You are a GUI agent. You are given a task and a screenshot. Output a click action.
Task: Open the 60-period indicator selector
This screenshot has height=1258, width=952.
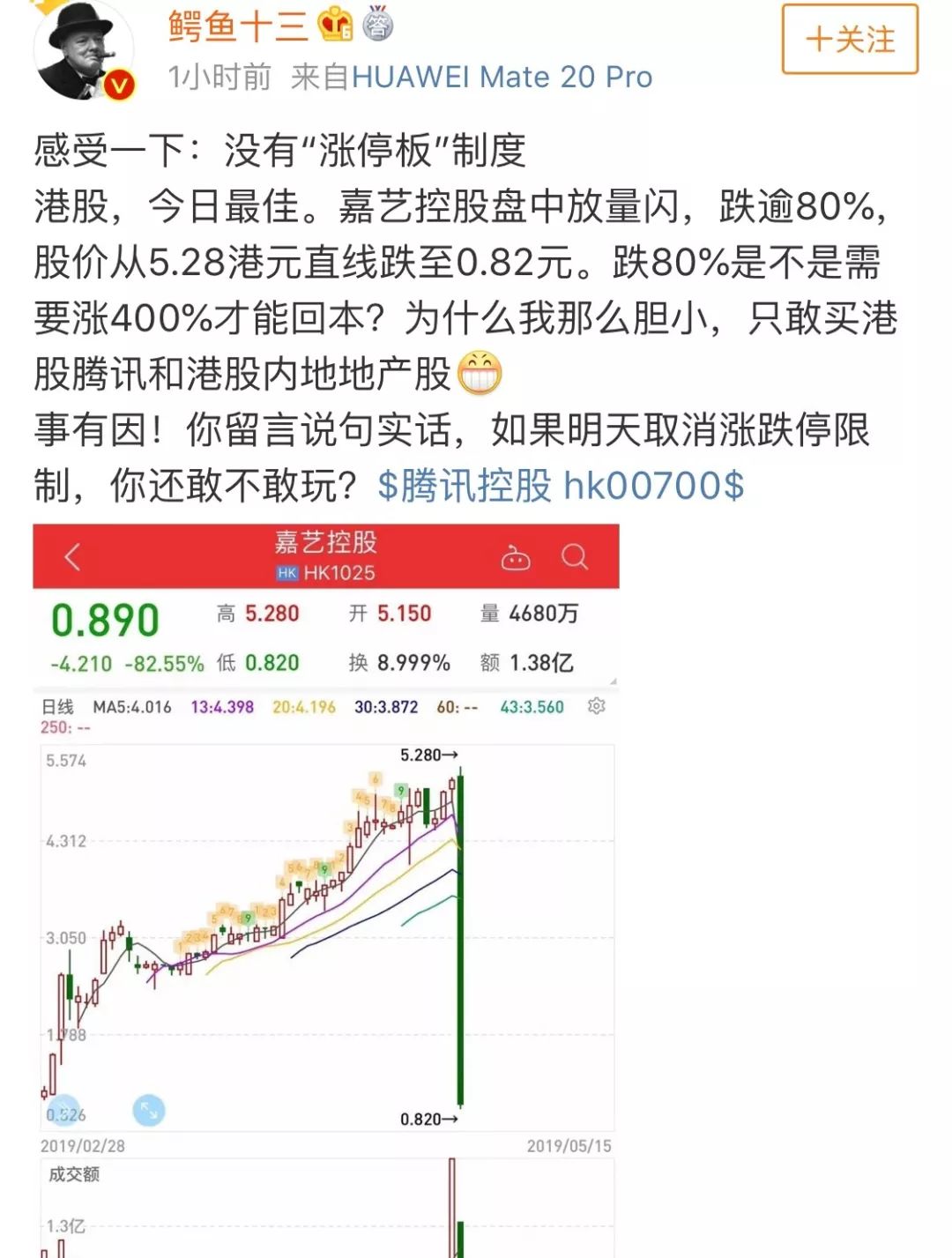[457, 705]
